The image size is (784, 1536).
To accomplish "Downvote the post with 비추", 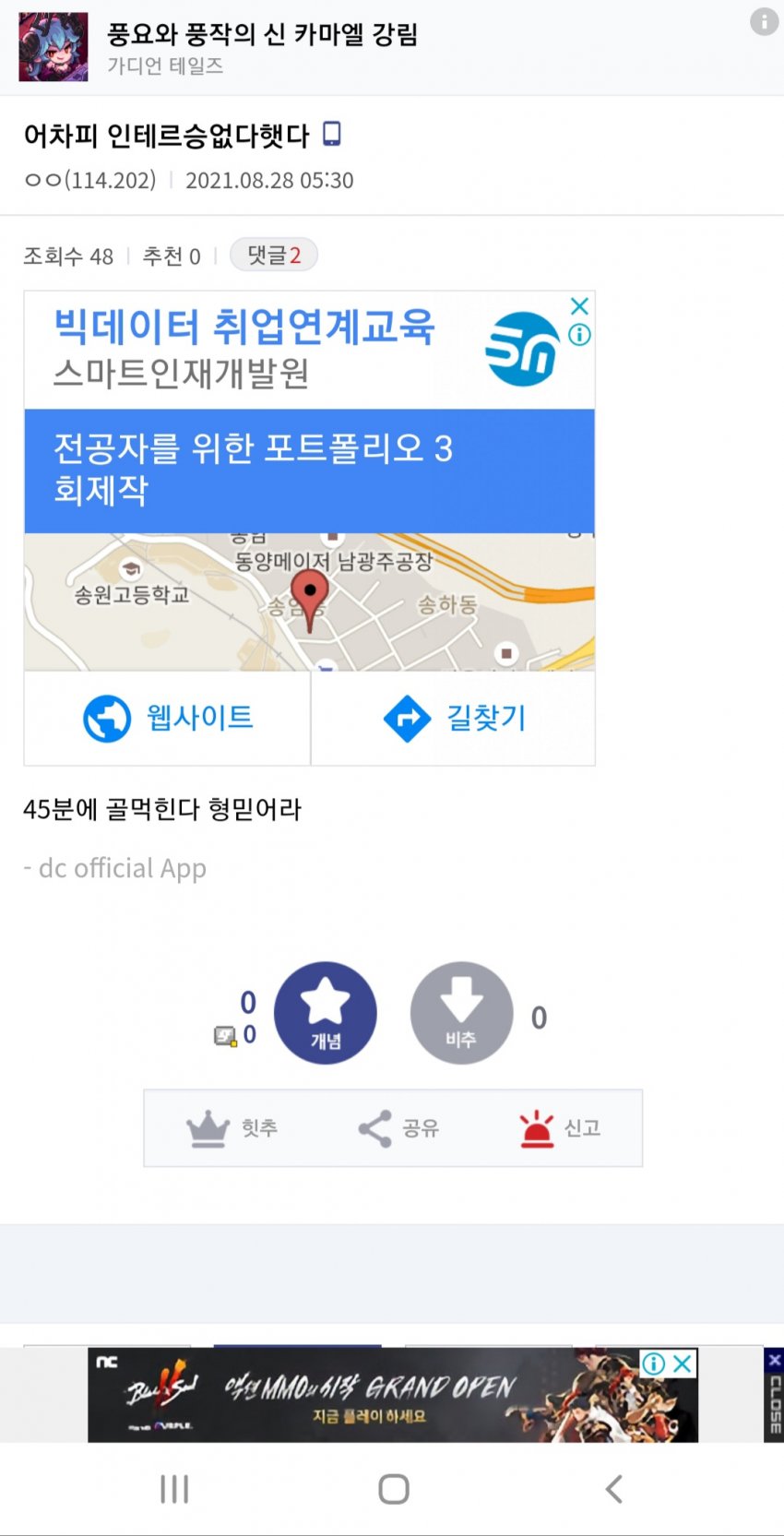I will coord(461,1013).
